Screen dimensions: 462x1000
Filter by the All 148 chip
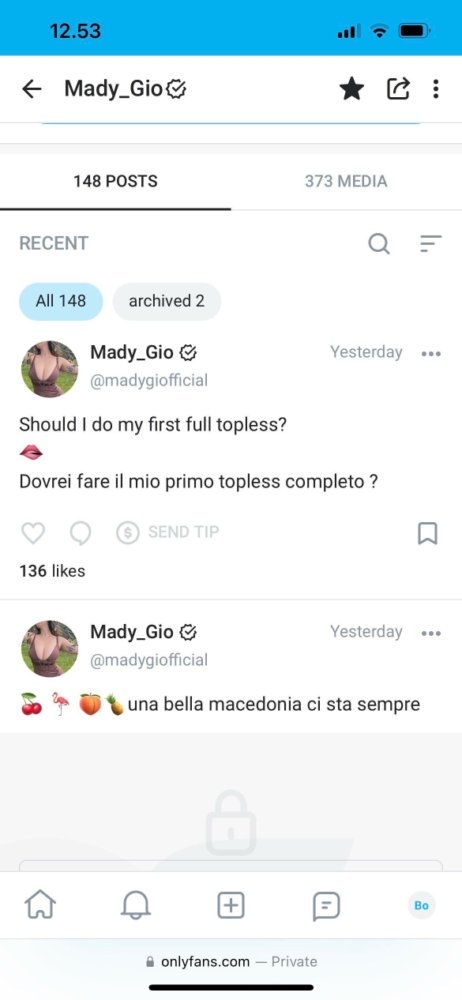click(x=61, y=301)
